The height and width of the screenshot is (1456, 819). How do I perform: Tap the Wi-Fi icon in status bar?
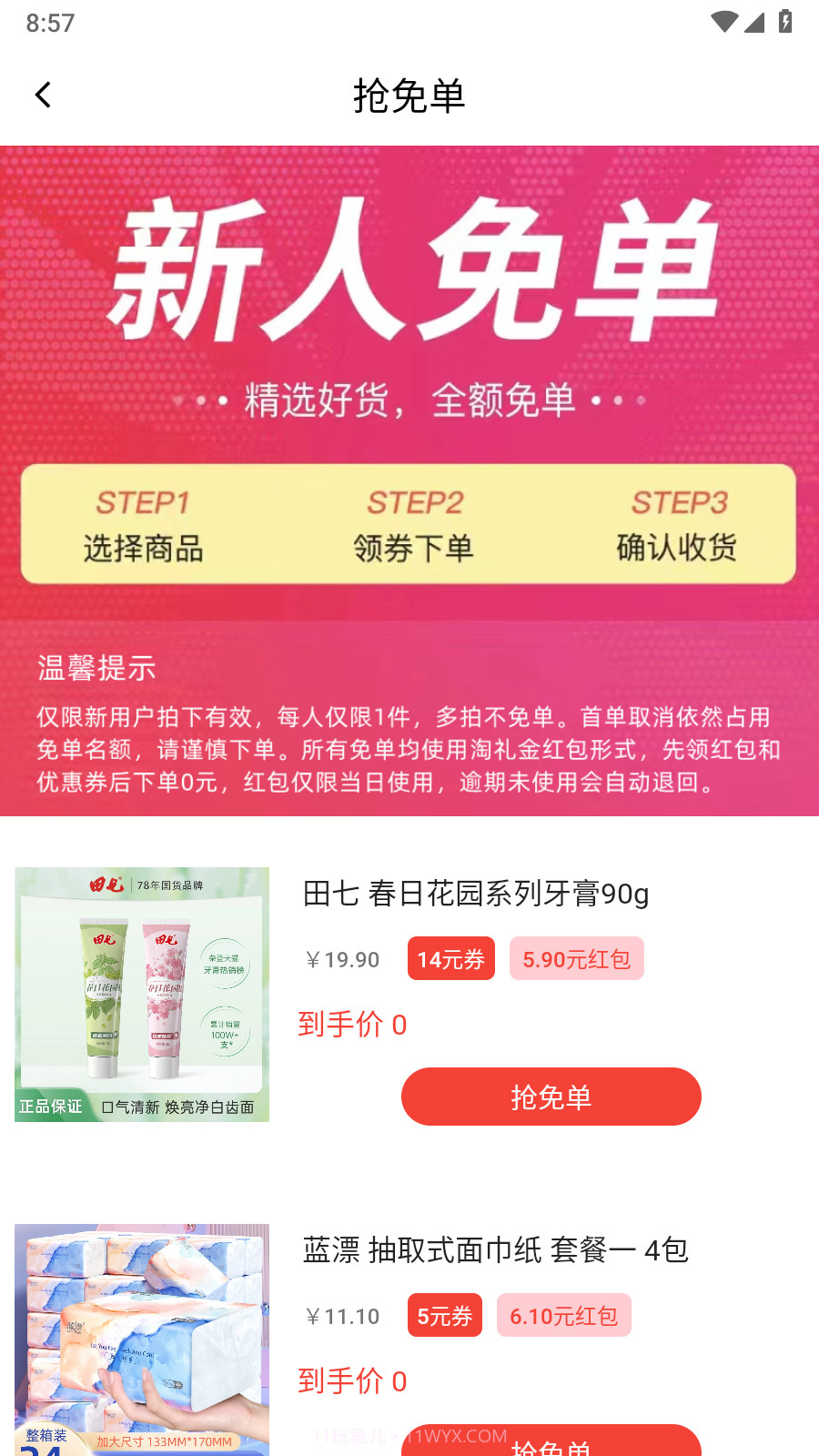click(723, 23)
